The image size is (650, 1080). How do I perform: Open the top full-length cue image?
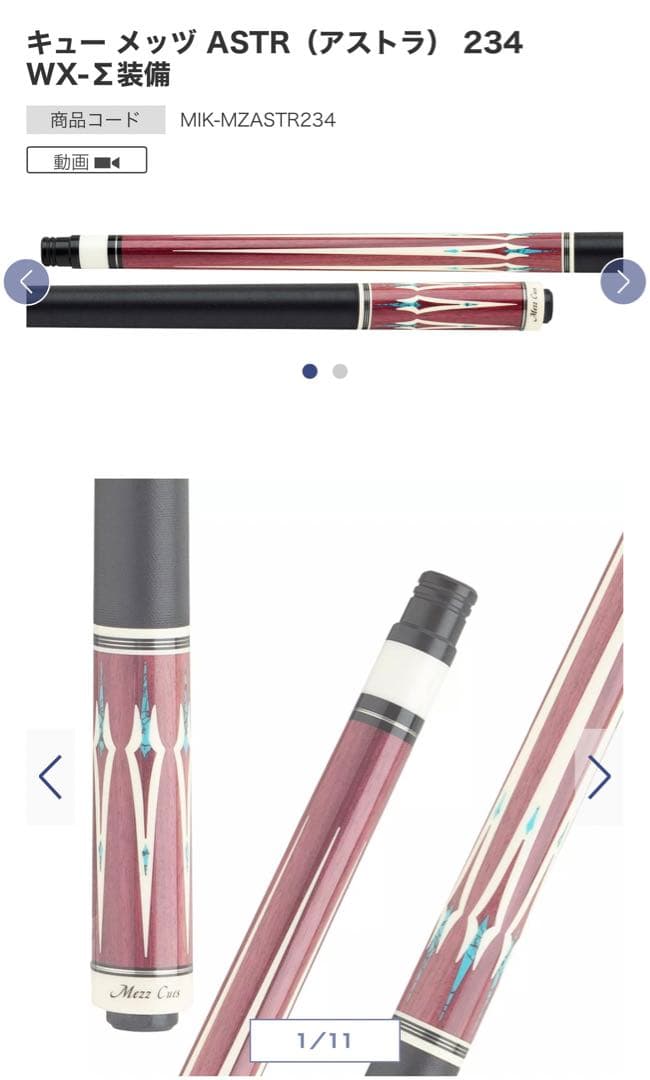click(x=324, y=280)
